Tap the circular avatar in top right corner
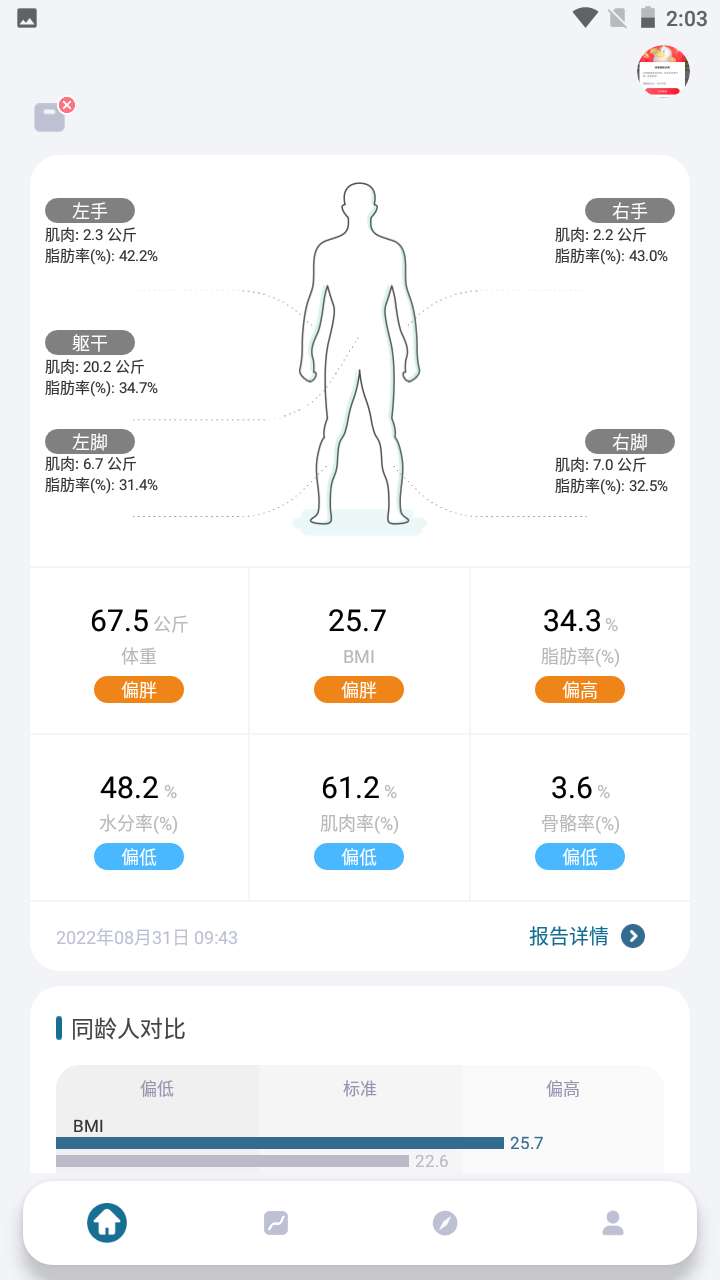The height and width of the screenshot is (1280, 720). click(663, 71)
